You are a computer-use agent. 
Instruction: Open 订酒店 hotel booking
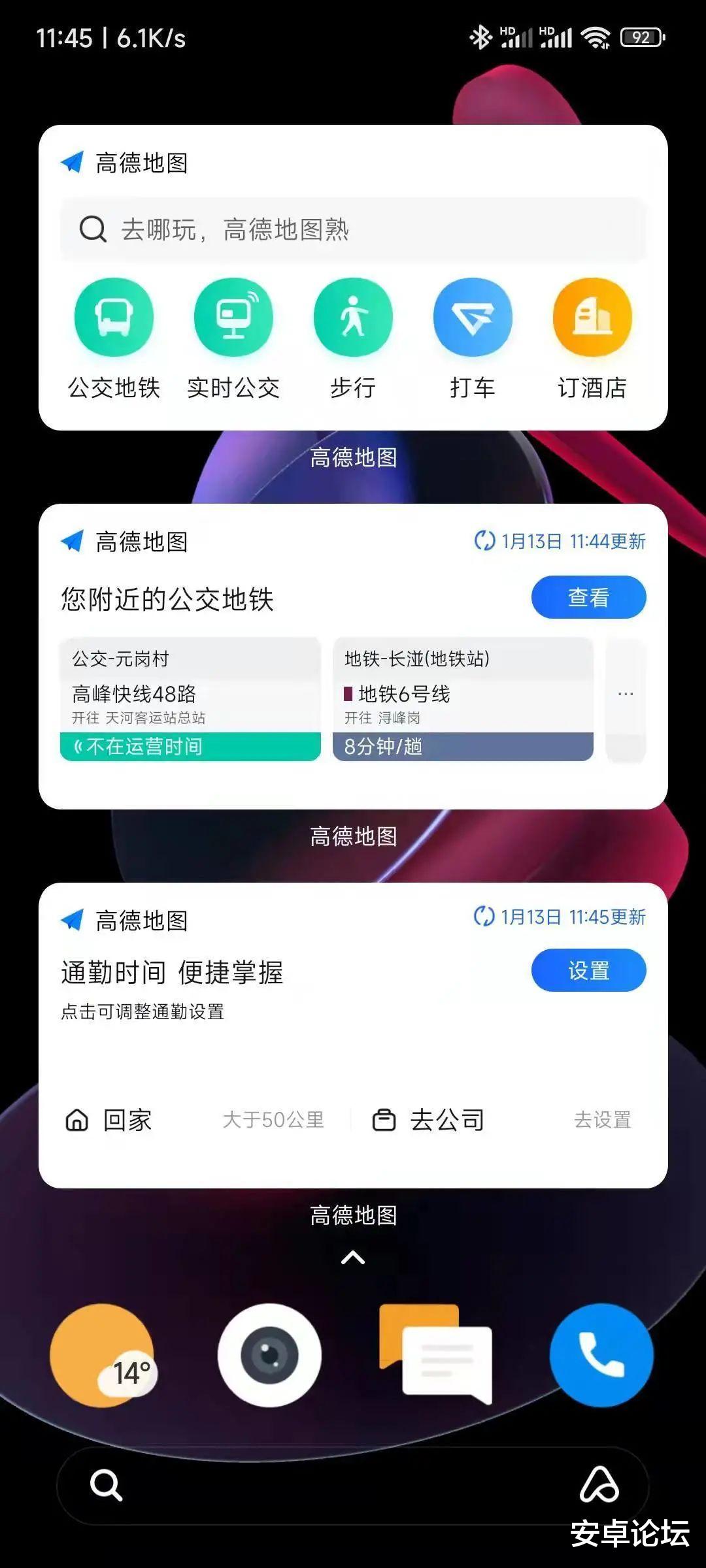tap(591, 316)
